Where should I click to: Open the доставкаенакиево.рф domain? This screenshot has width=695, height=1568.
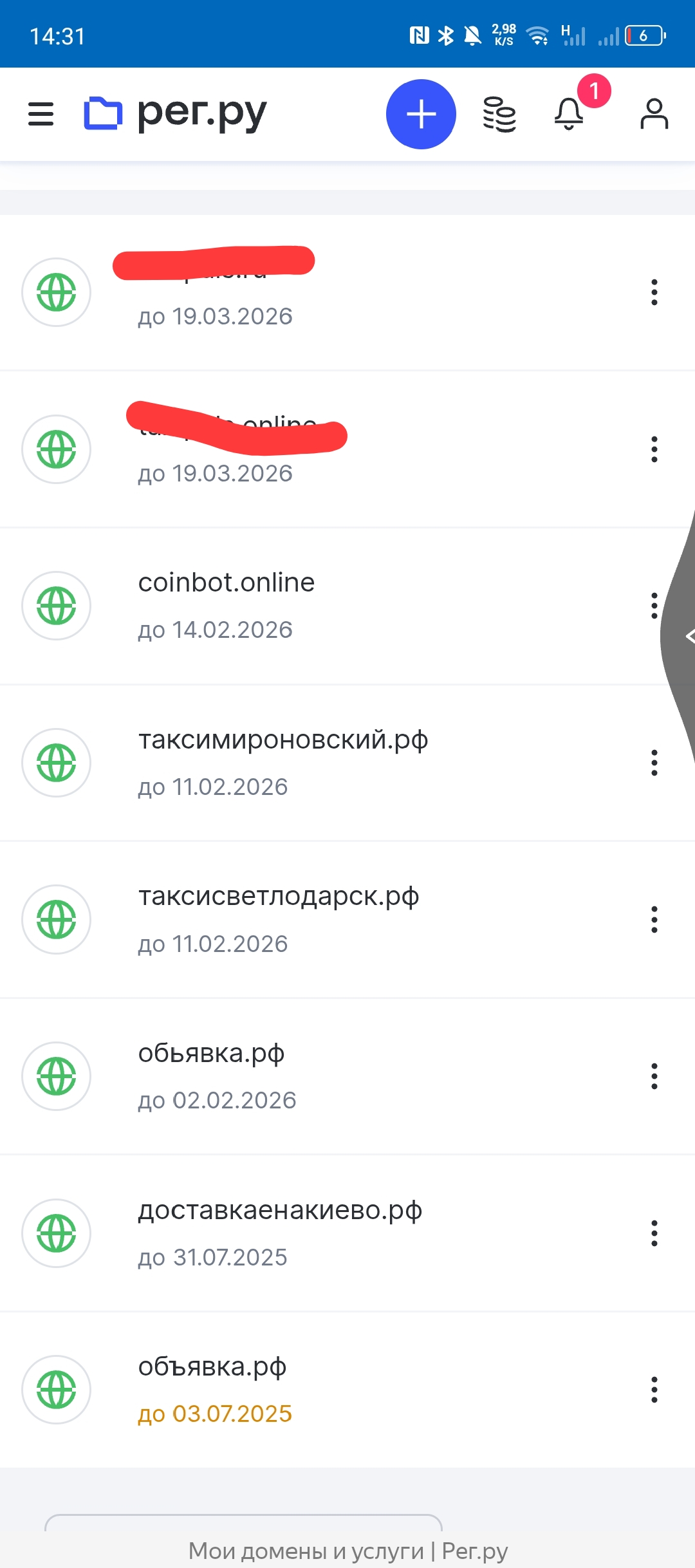tap(280, 1211)
